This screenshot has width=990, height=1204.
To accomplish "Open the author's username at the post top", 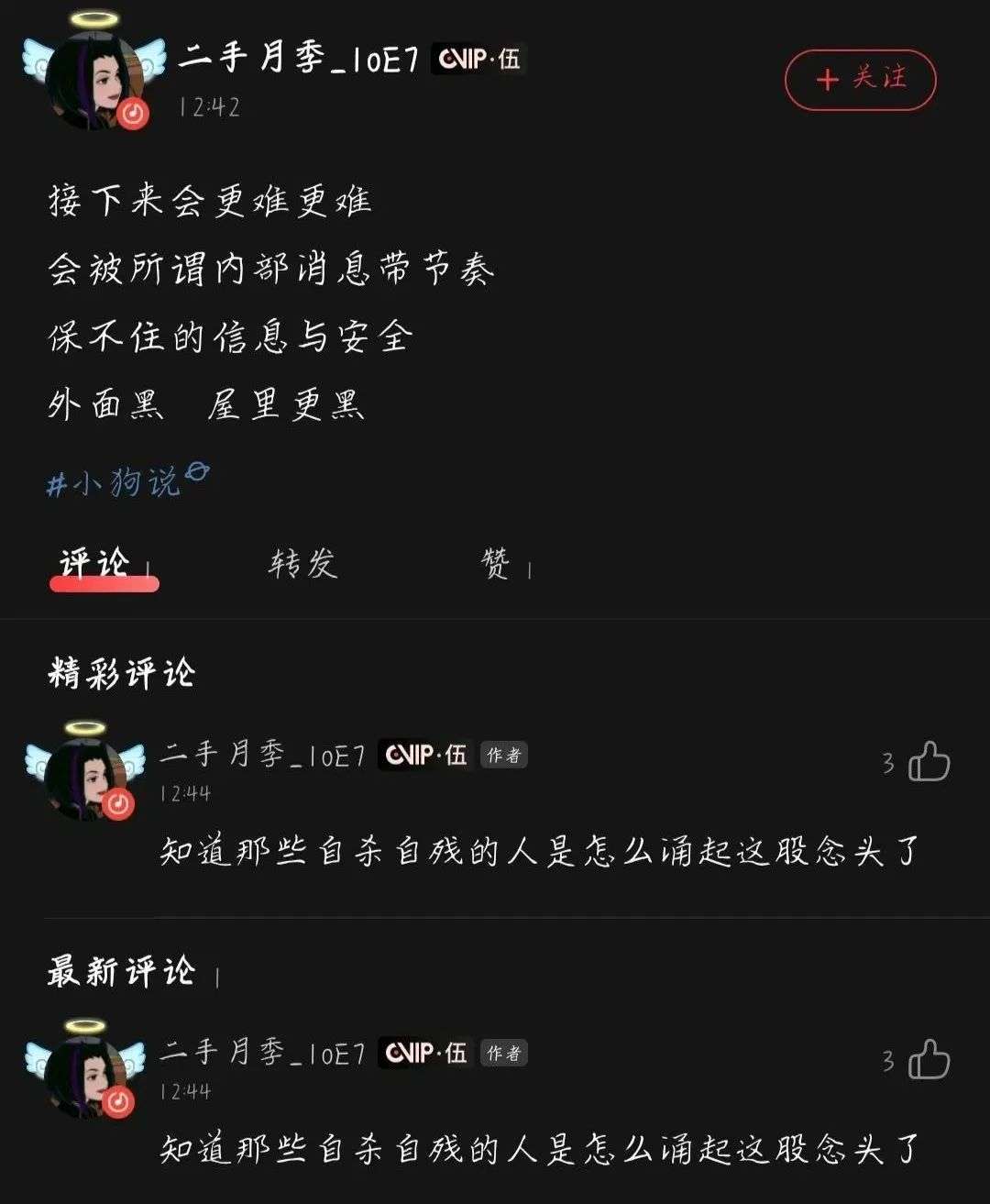I will click(x=298, y=60).
